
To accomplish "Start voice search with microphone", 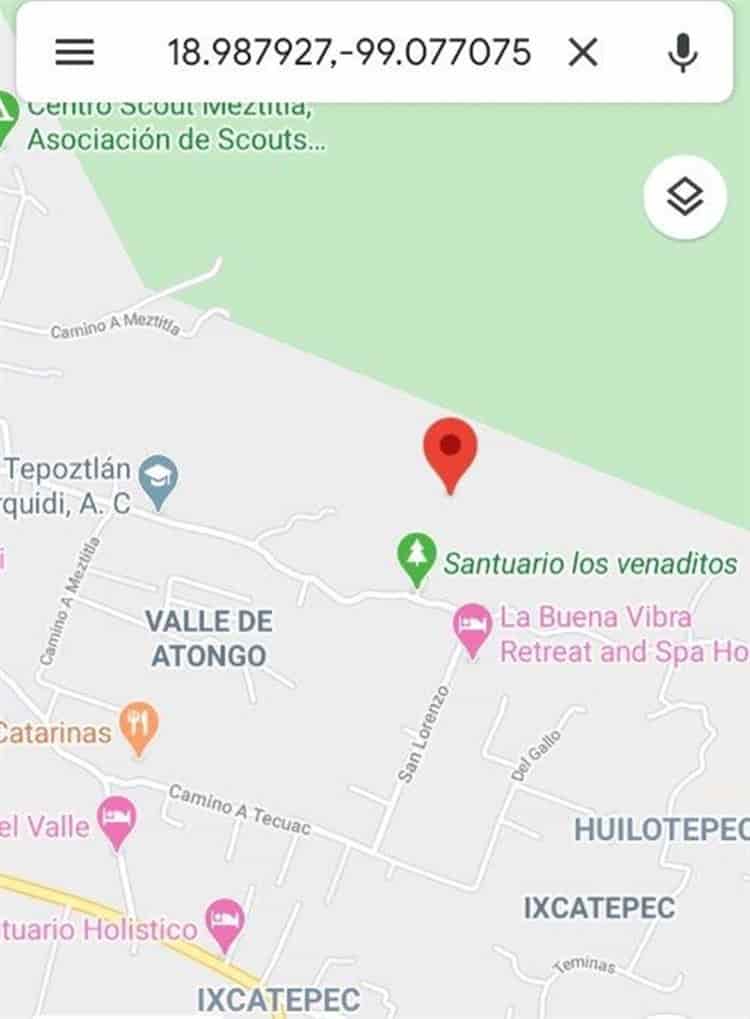I will 683,52.
